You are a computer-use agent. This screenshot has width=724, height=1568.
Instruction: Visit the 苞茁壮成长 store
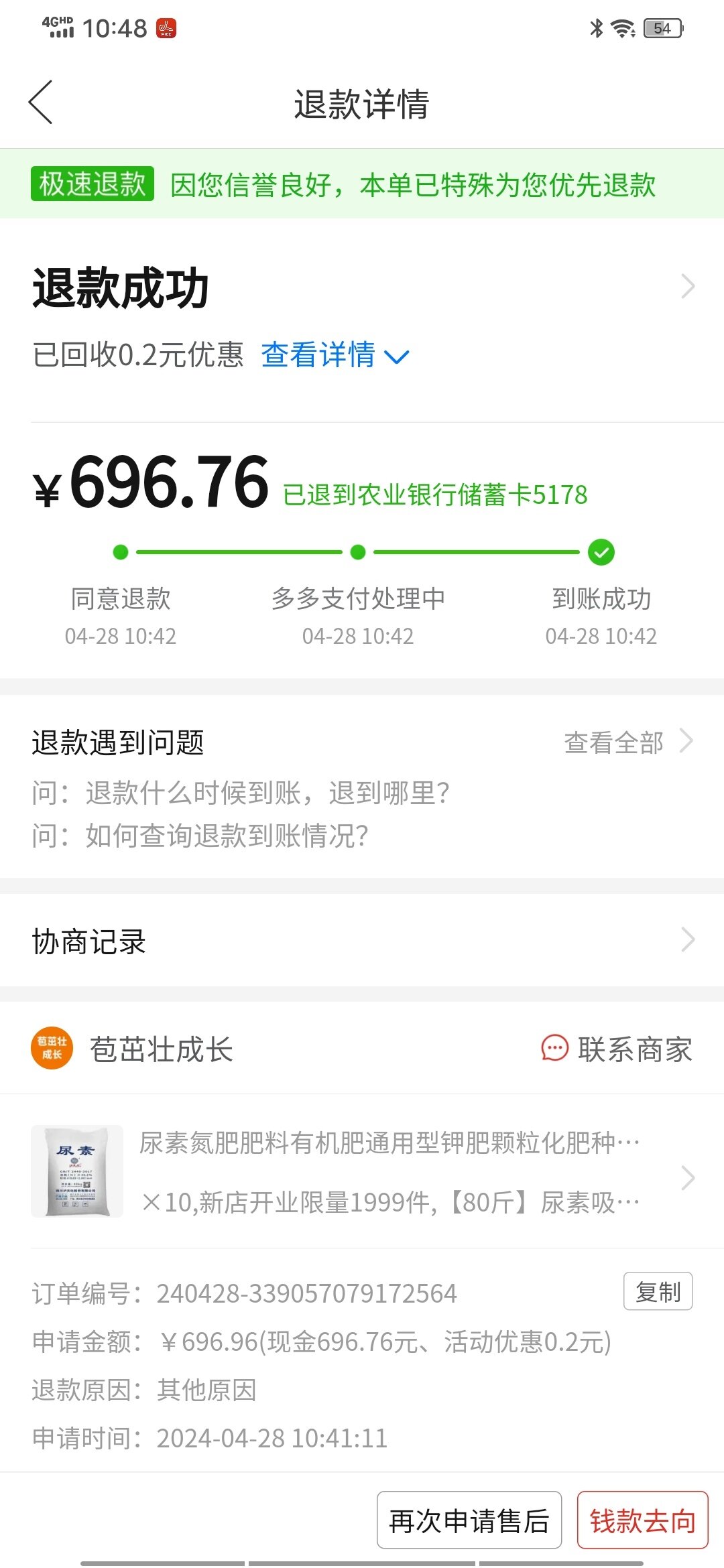click(x=161, y=1049)
